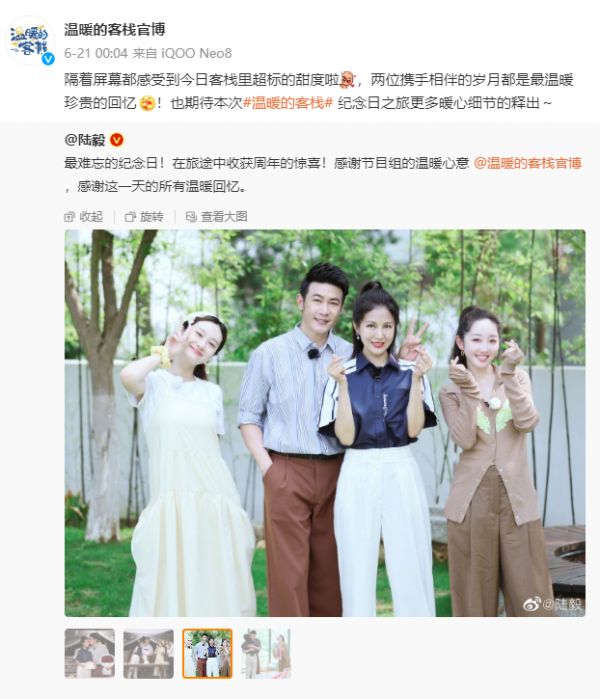Collapse the expanded photo with 收起
This screenshot has height=699, width=600.
[x=84, y=216]
